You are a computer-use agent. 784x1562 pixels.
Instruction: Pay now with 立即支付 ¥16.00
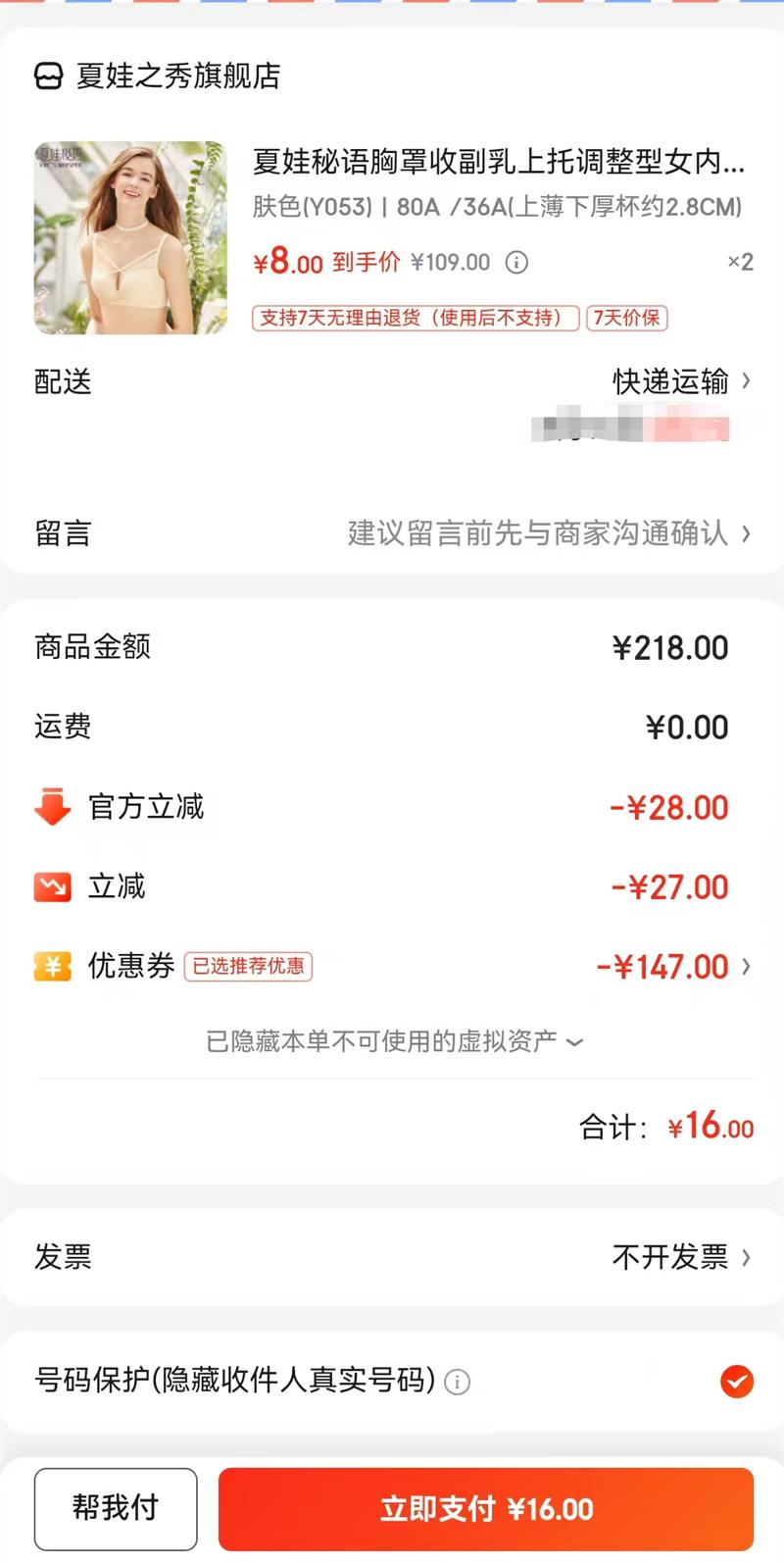[486, 1508]
